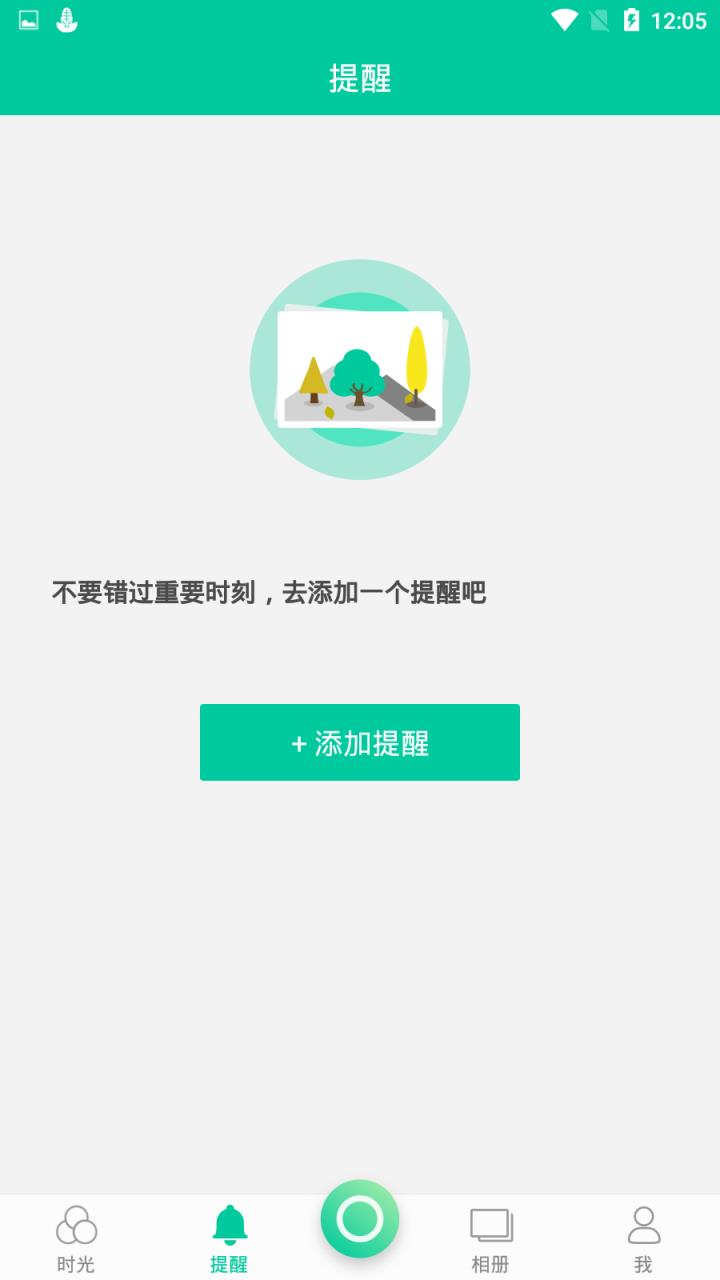Image resolution: width=720 pixels, height=1280 pixels.
Task: Tap the landscape illustration in the circle
Action: pos(360,369)
